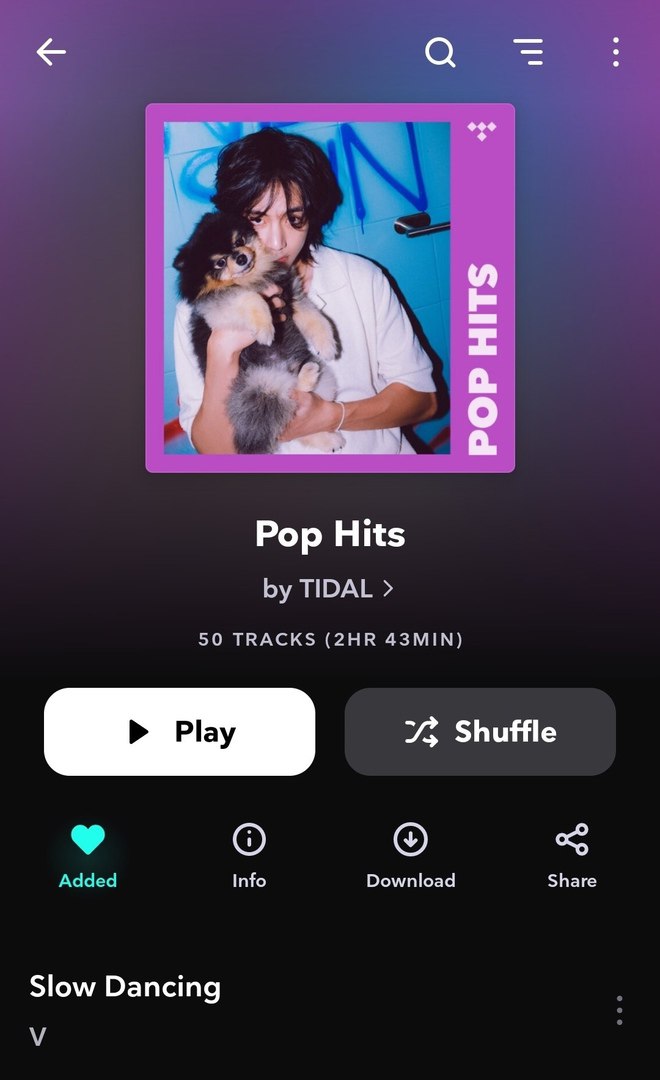Image resolution: width=660 pixels, height=1080 pixels.
Task: Go back using the arrow icon
Action: (50, 52)
